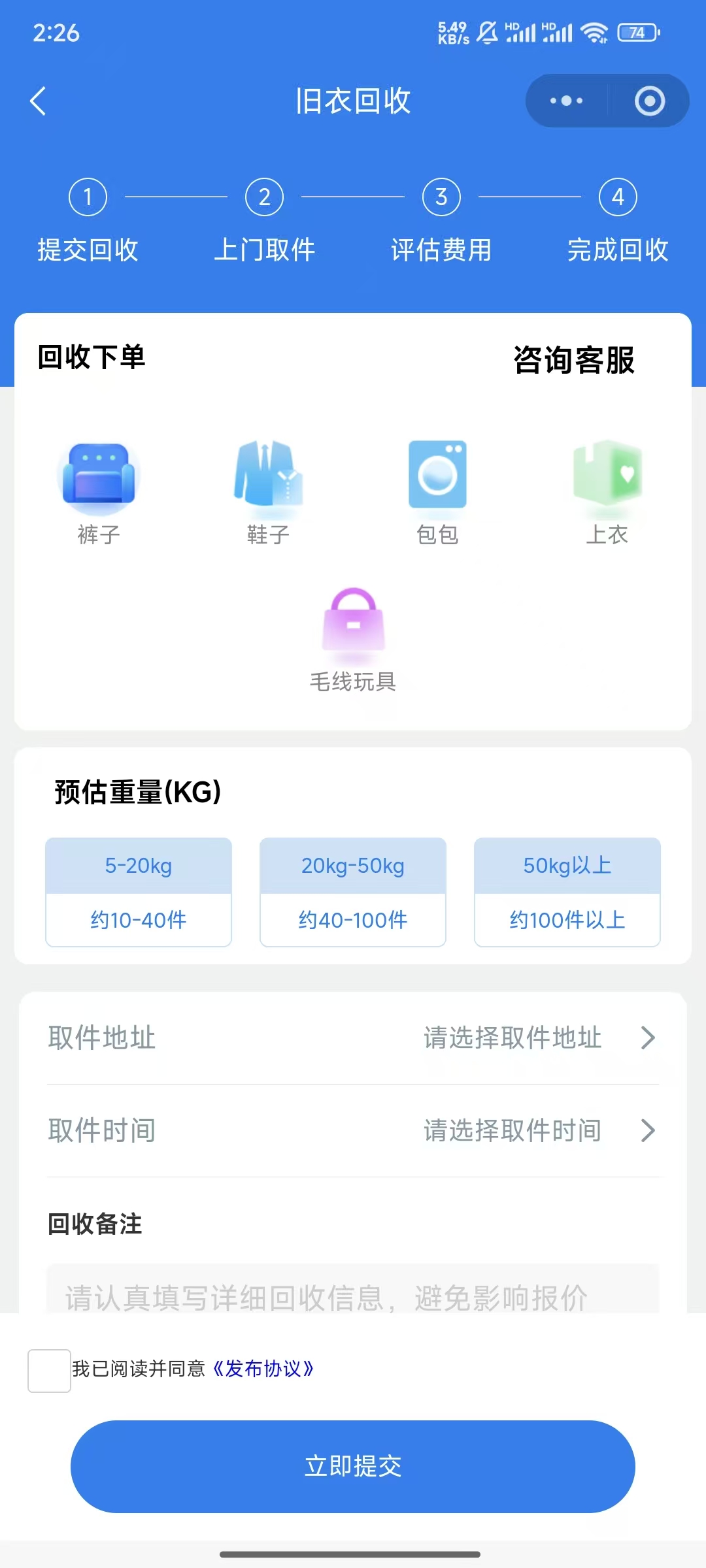
Task: Choose the 50kg以上 weight option
Action: point(567,892)
